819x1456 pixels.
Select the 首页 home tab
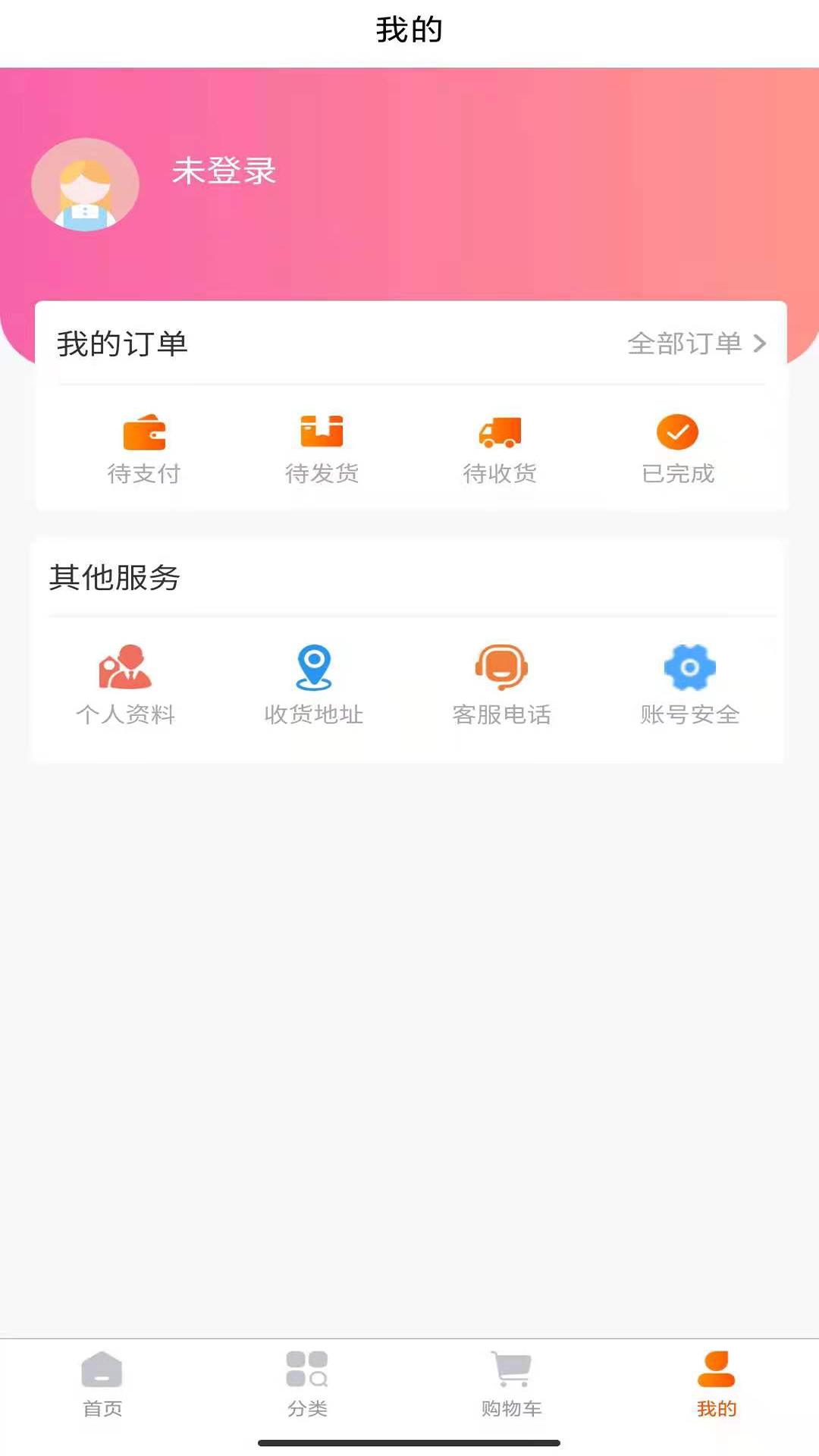102,1384
